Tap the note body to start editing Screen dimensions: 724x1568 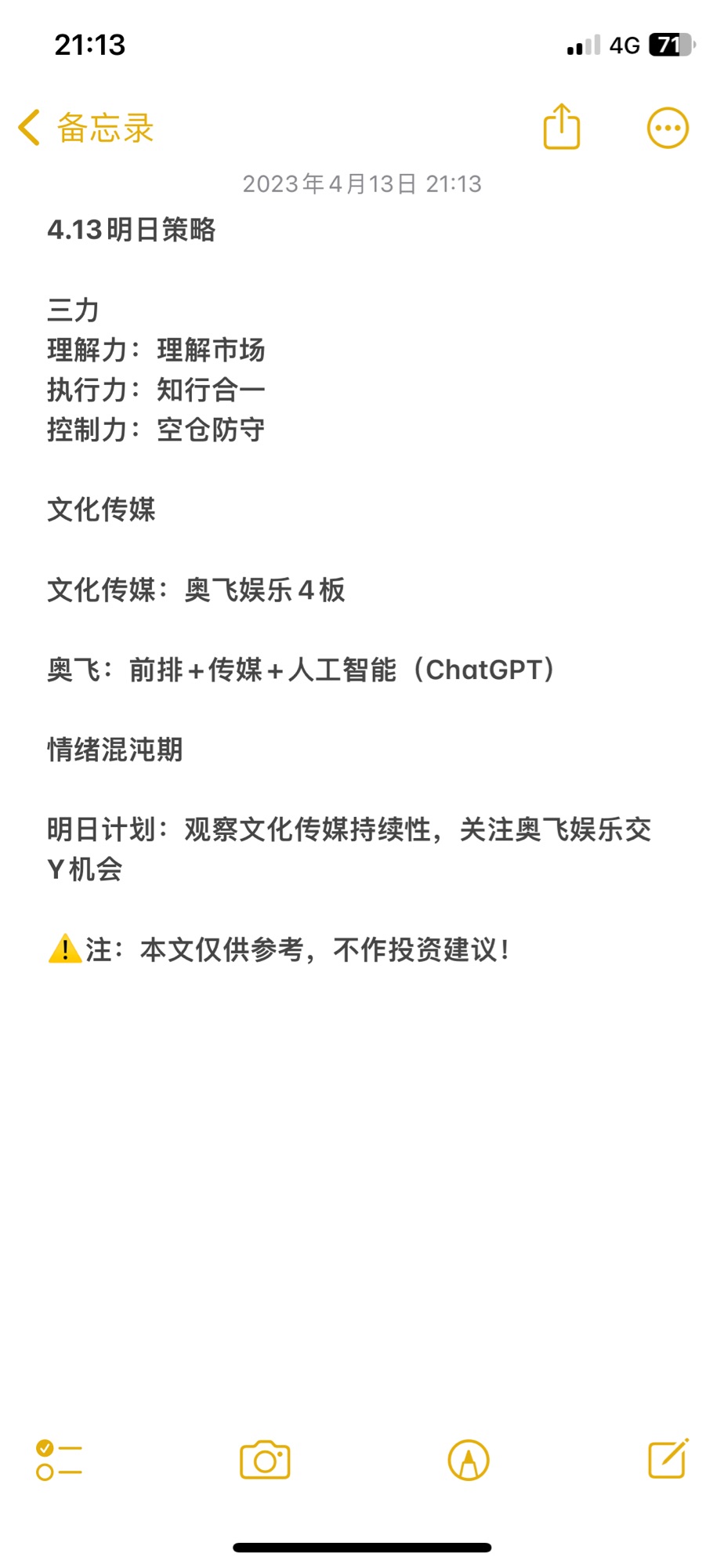point(362,590)
